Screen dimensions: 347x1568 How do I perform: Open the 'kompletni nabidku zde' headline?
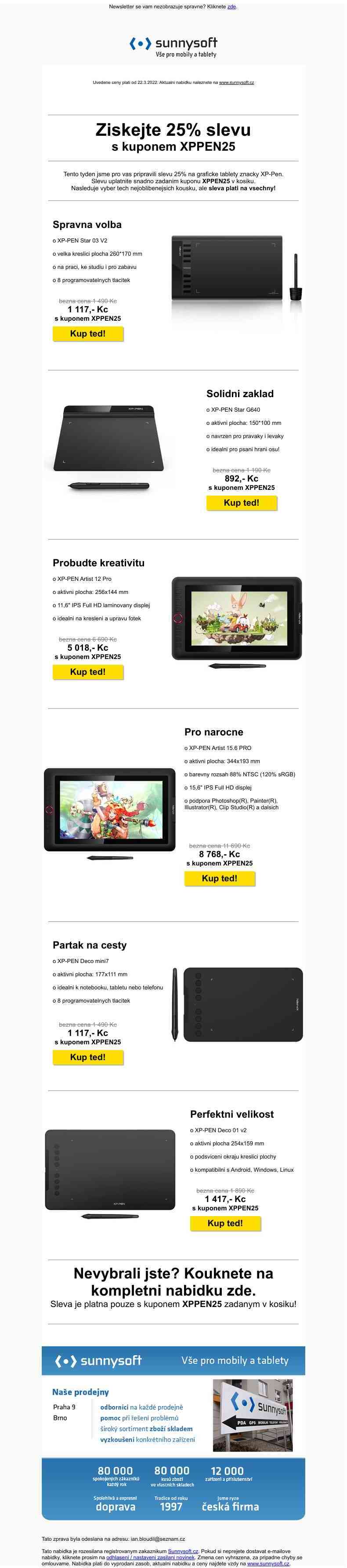pos(173,1289)
